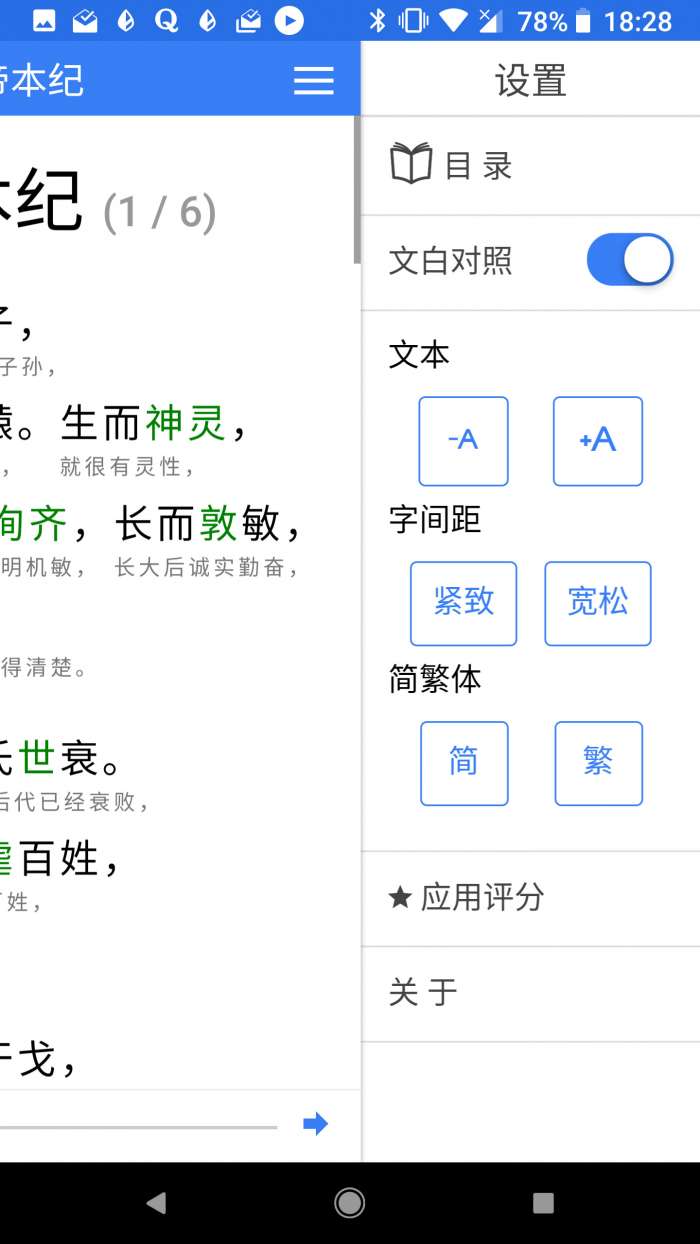Go to next page with blue arrow

pyautogui.click(x=315, y=1124)
